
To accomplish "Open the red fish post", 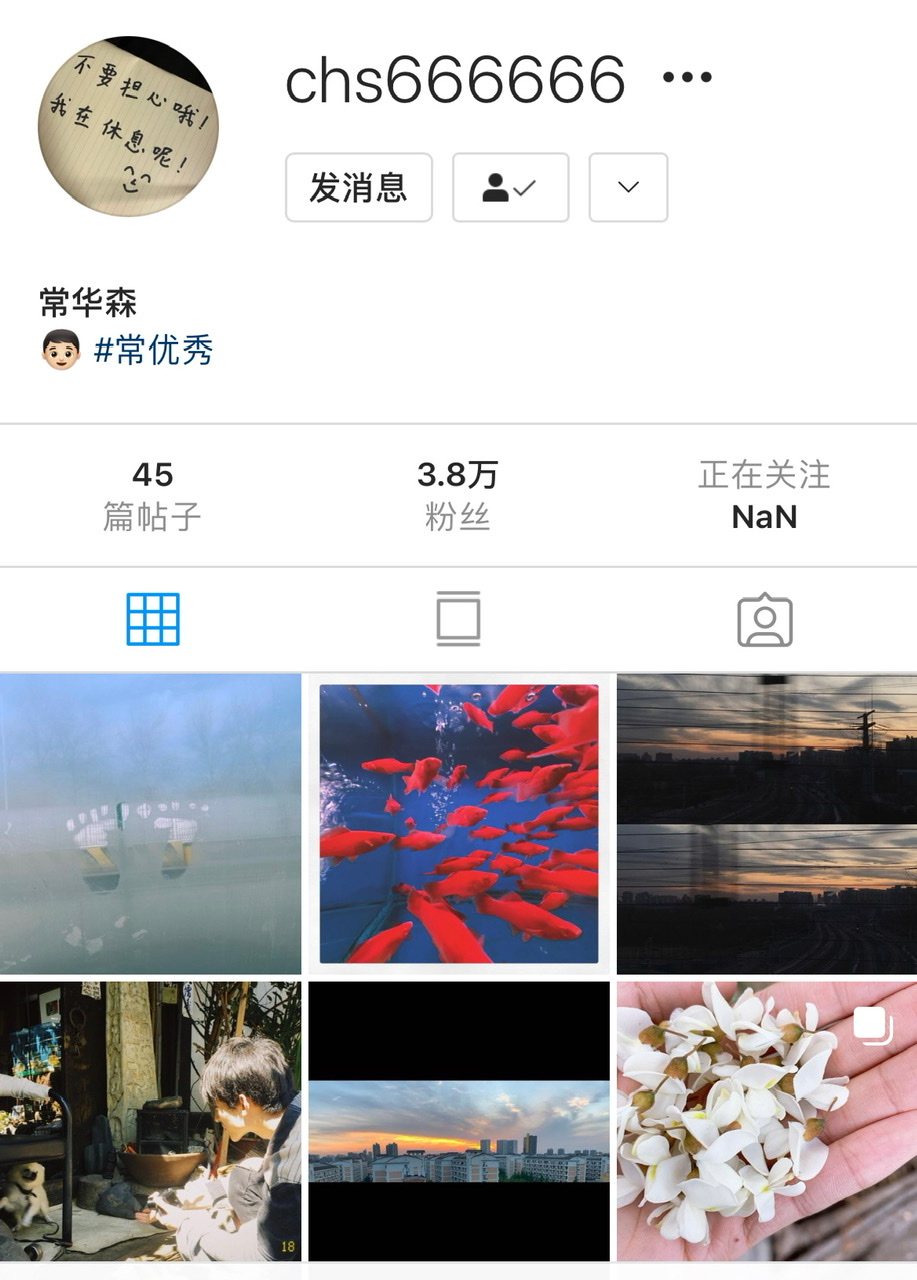I will (458, 823).
